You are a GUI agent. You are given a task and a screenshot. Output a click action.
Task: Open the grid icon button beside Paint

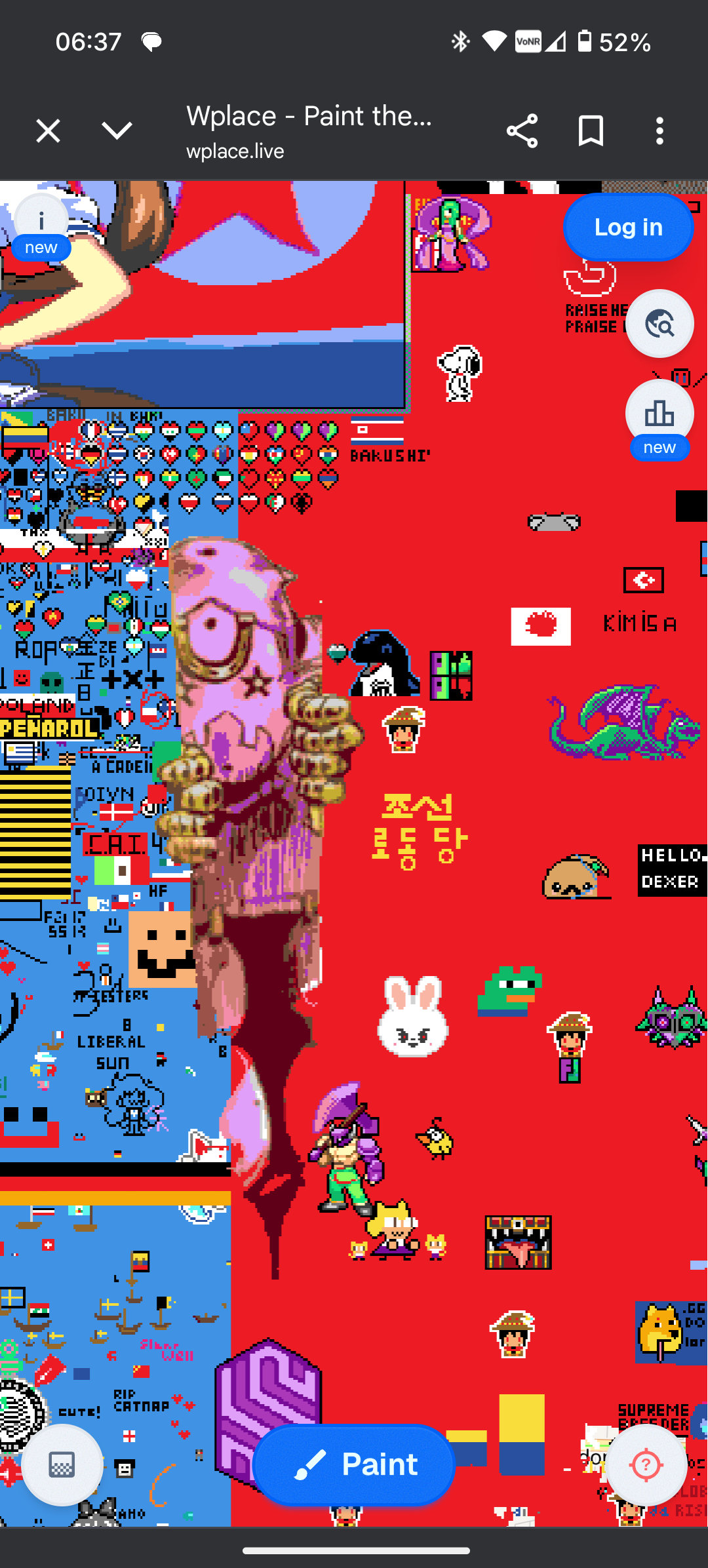click(62, 1464)
